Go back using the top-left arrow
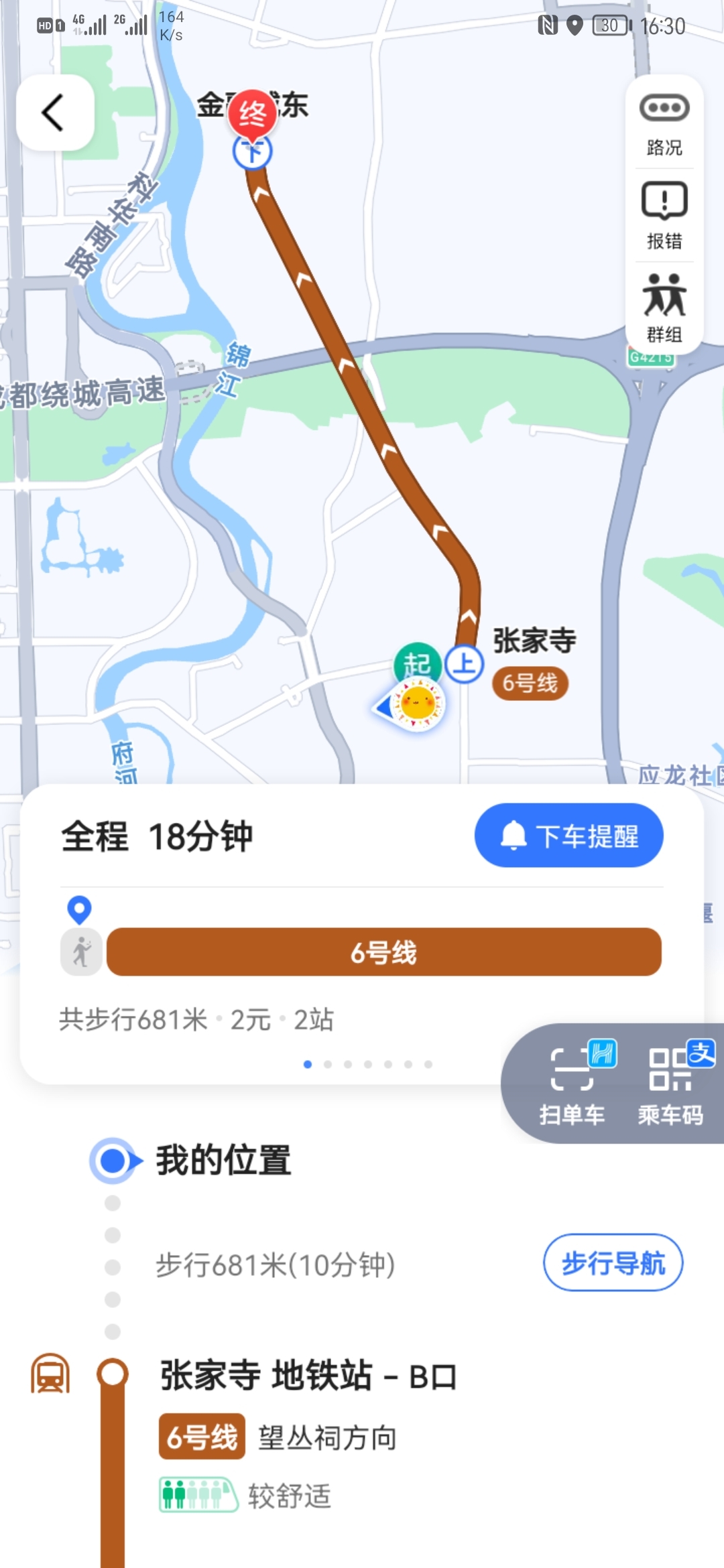 point(54,113)
